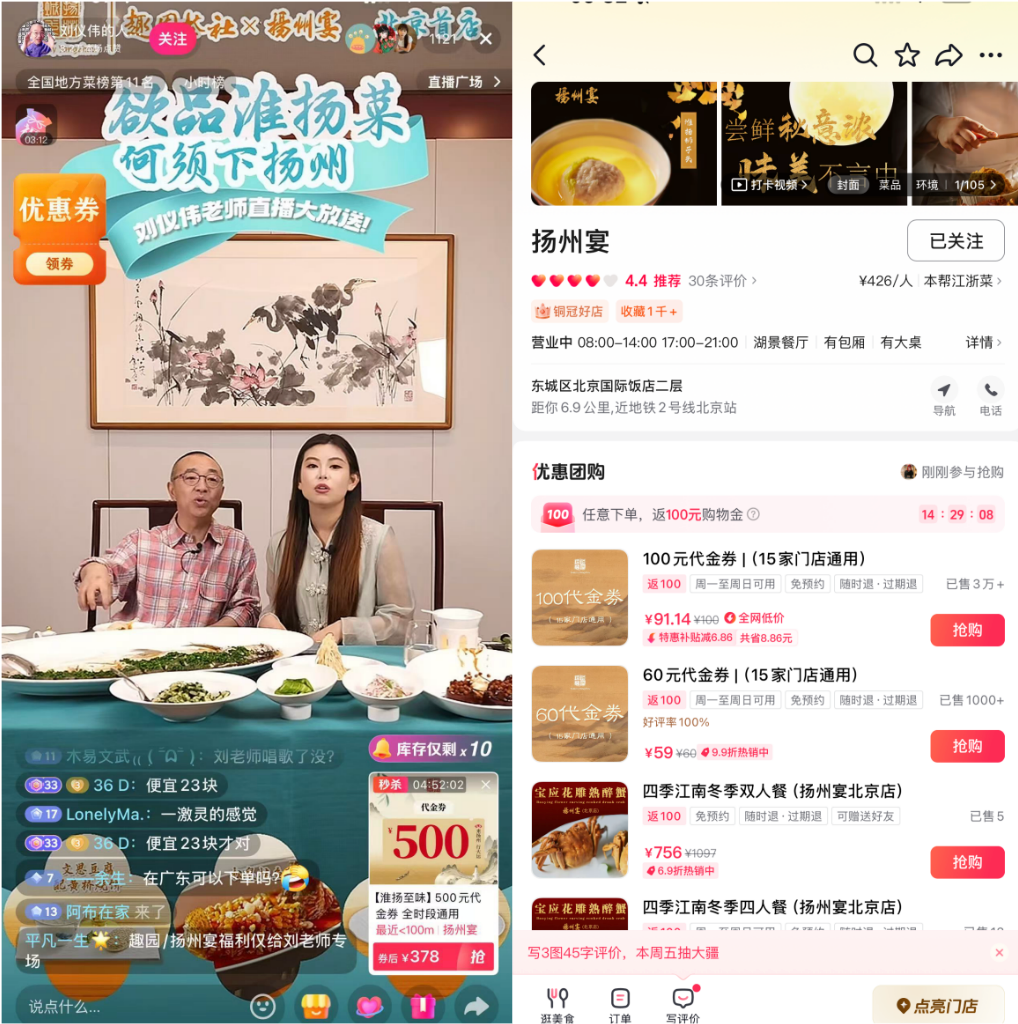This screenshot has width=1018, height=1024.
Task: Search from the restaurant page
Action: point(864,56)
